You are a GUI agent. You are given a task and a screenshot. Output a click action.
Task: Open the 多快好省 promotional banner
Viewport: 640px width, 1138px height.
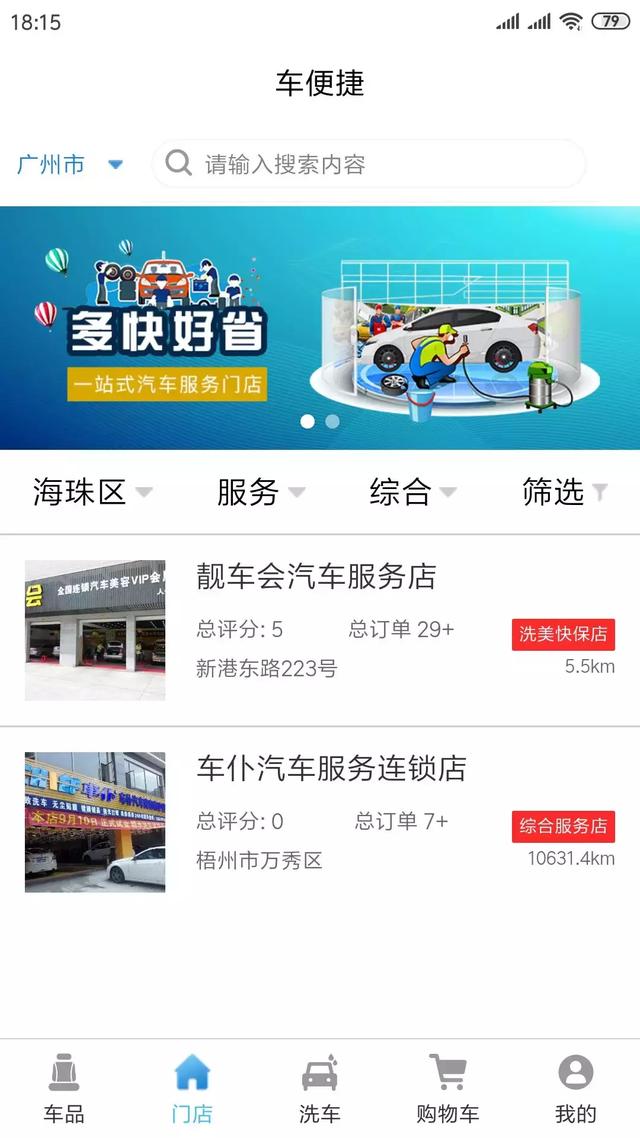coord(320,328)
